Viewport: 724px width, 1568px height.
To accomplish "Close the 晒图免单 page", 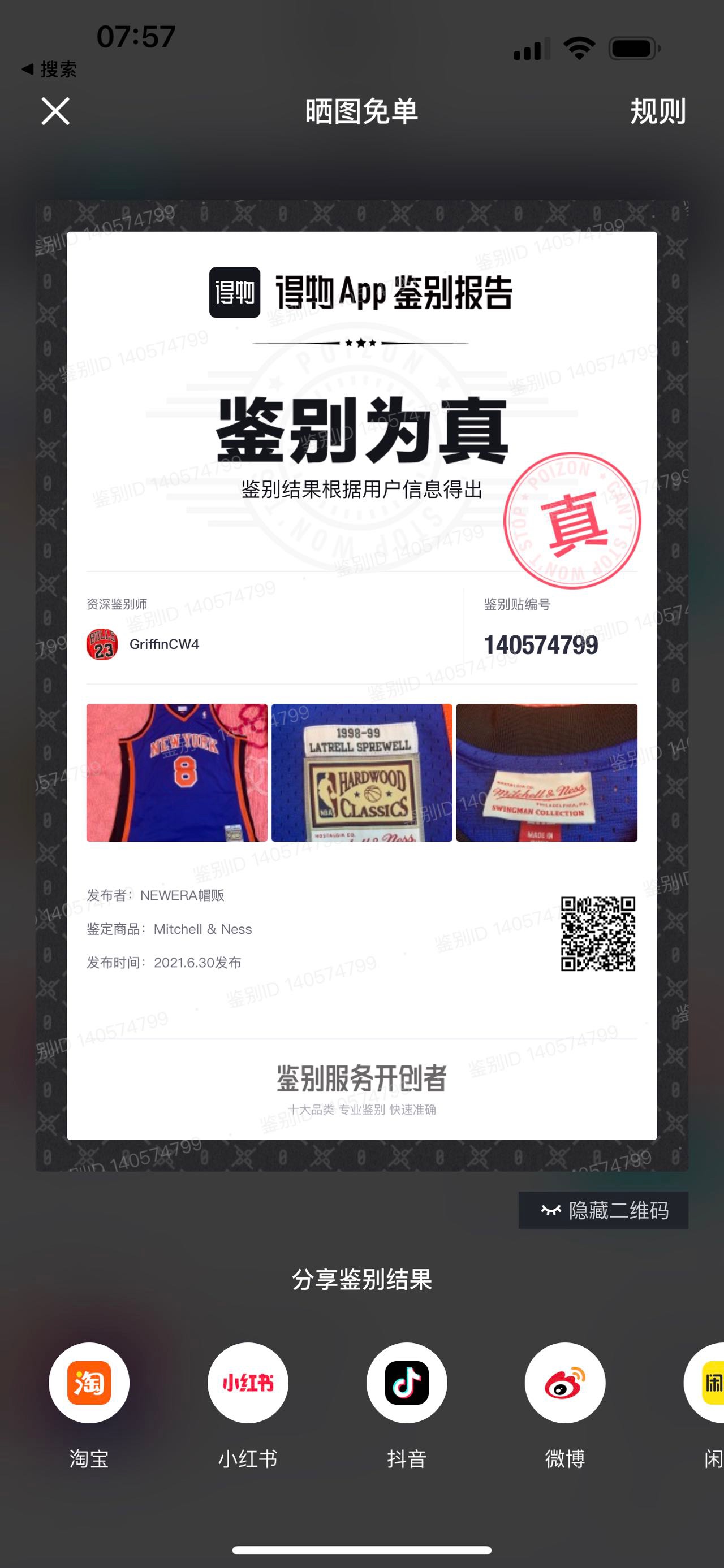I will [x=55, y=111].
